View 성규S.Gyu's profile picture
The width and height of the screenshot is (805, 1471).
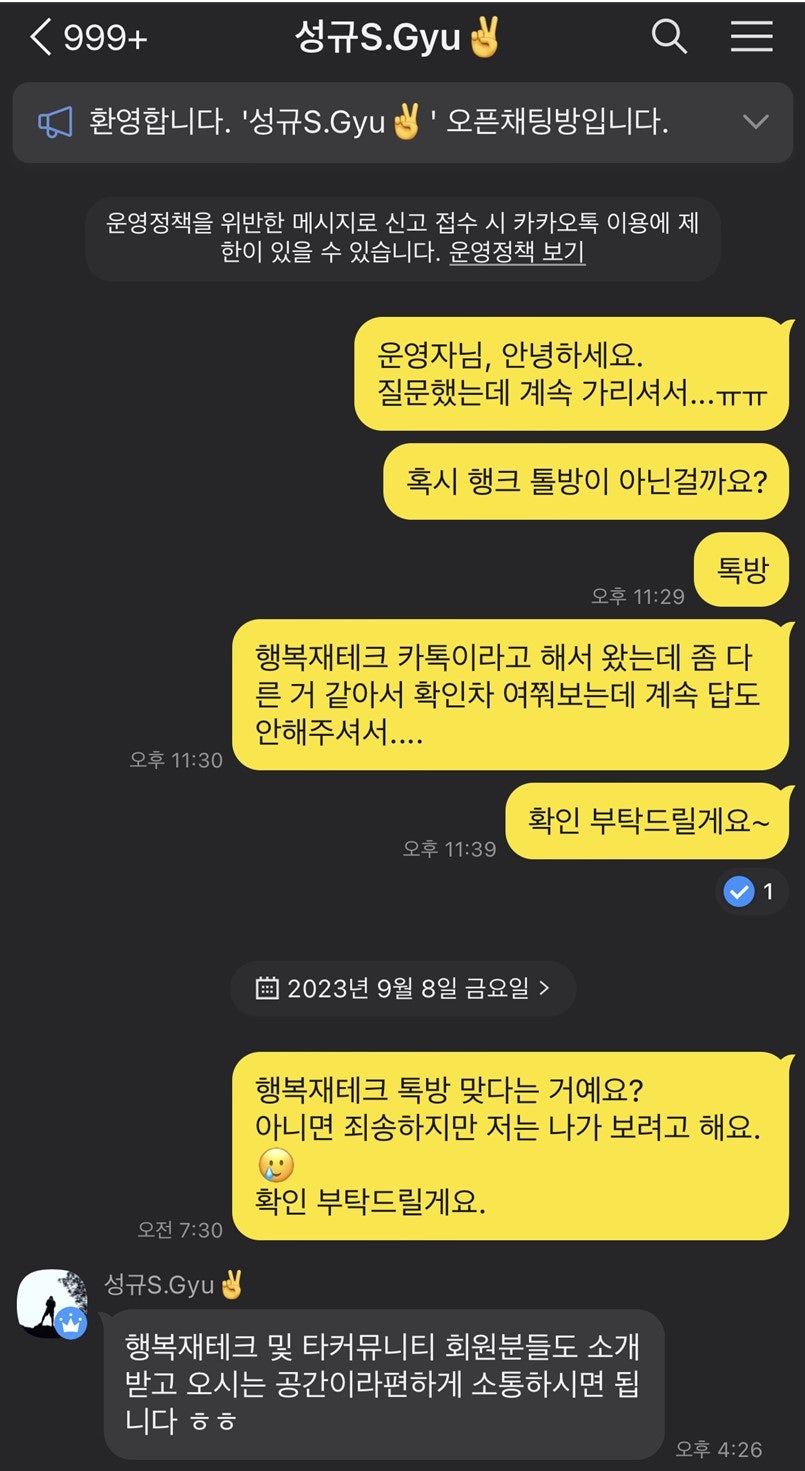pyautogui.click(x=53, y=1304)
